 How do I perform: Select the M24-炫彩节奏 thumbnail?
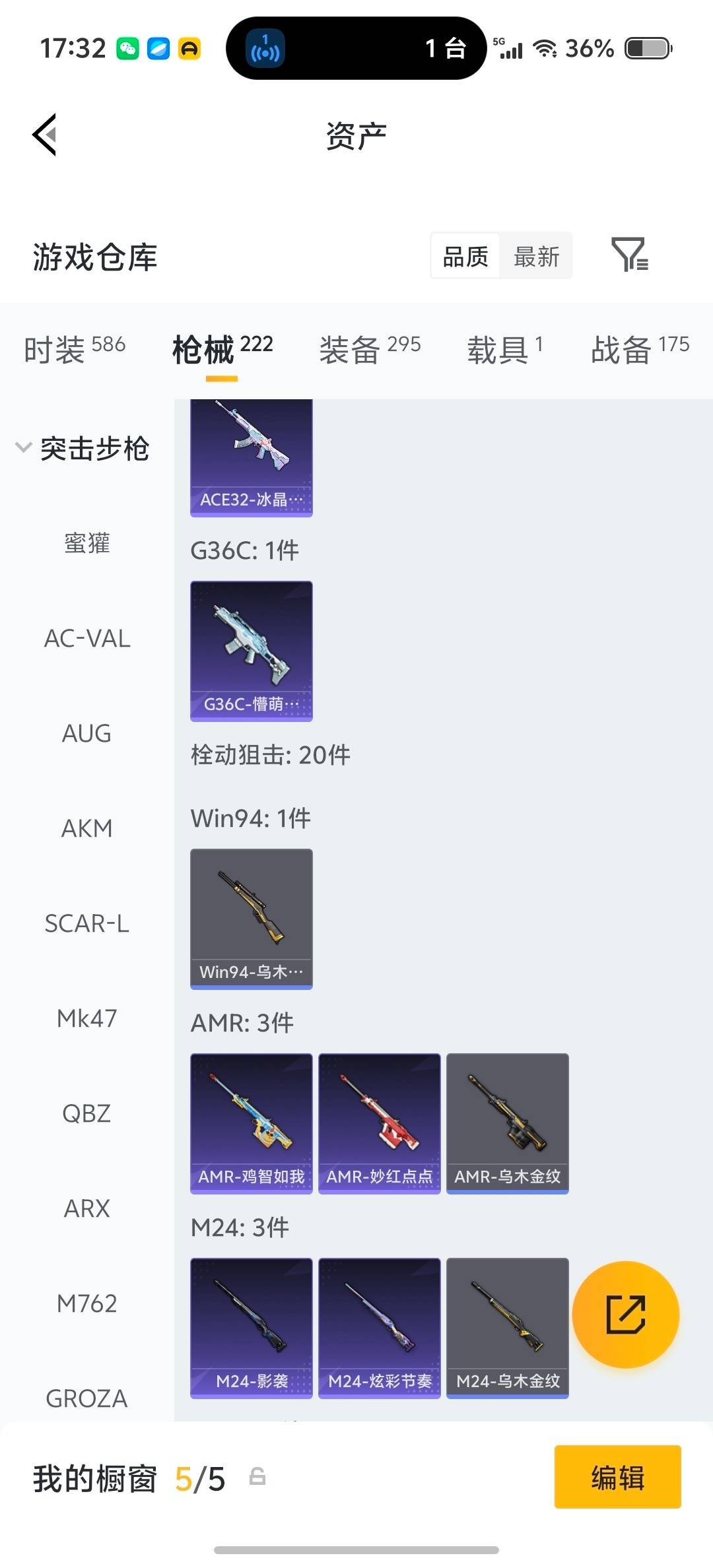(379, 1326)
